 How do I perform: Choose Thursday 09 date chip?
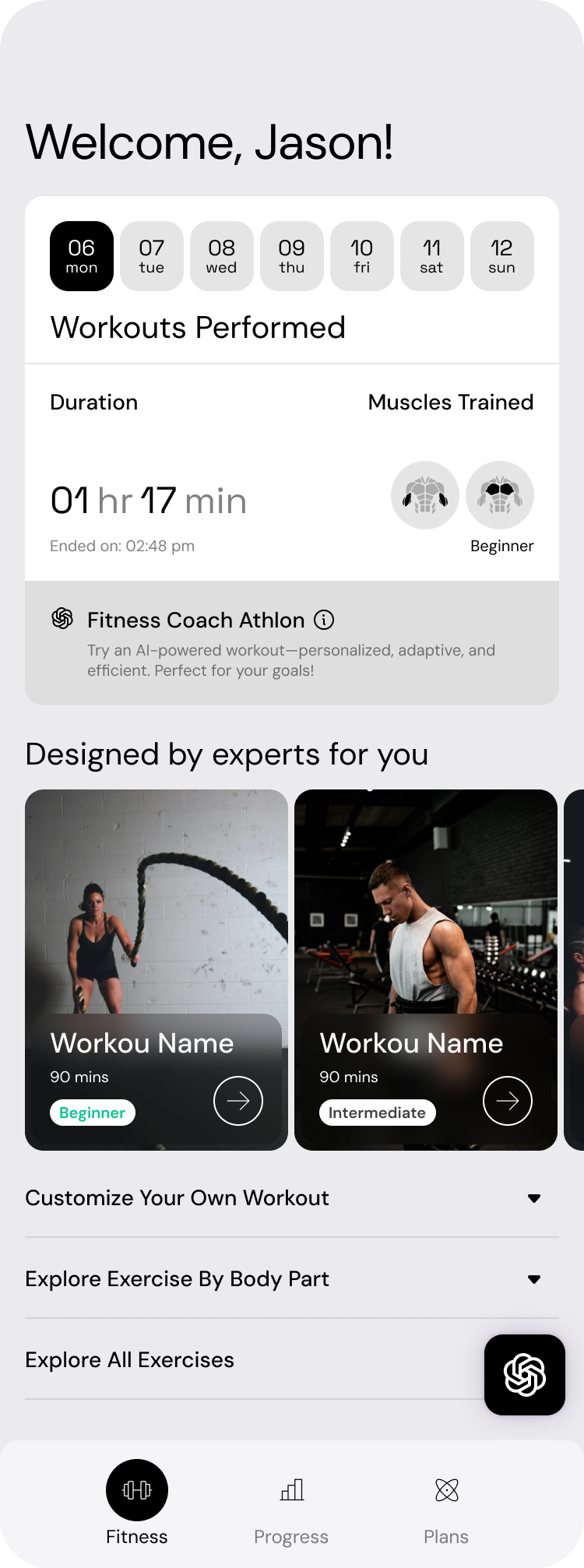point(292,256)
